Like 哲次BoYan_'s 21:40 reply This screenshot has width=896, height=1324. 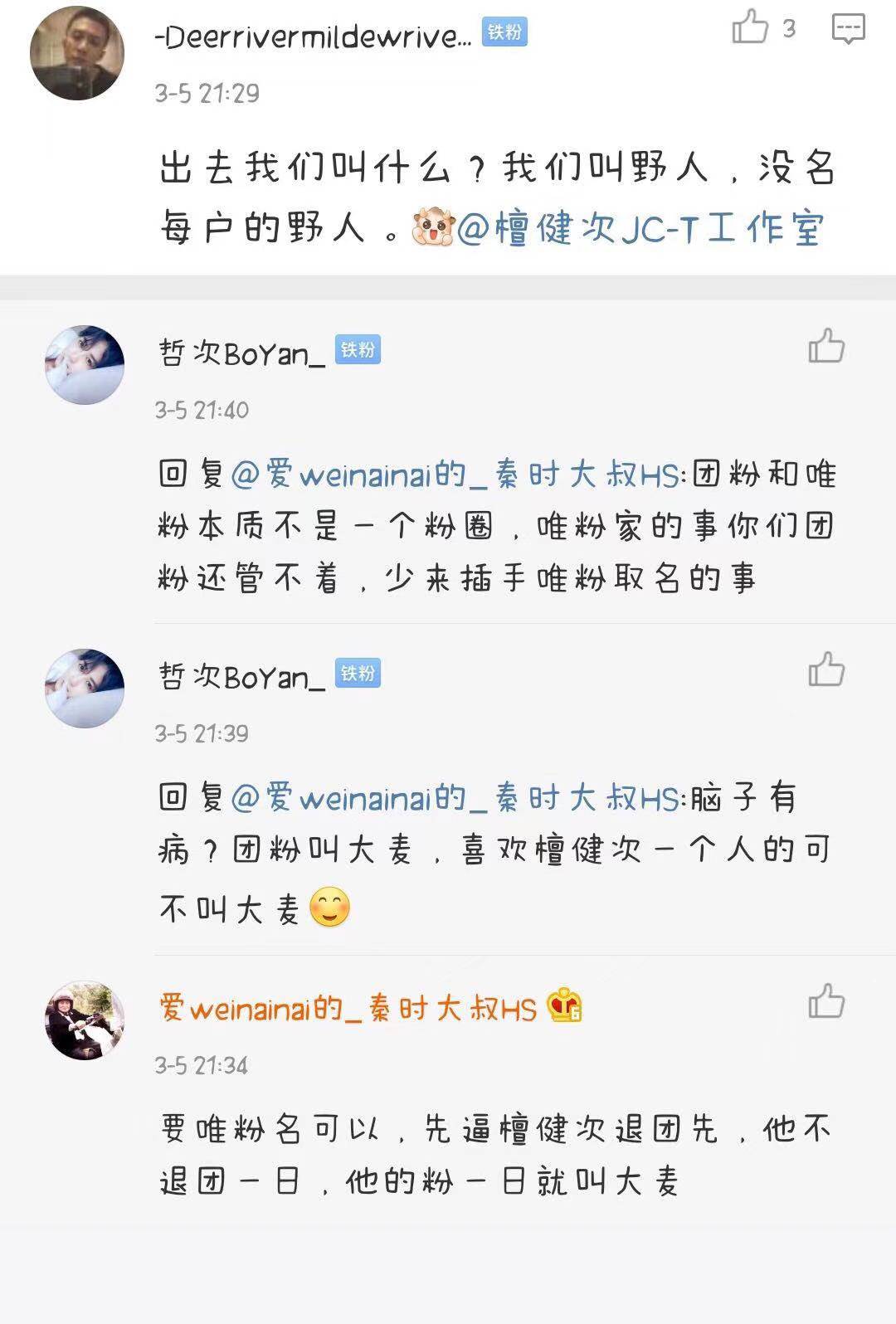click(x=826, y=347)
